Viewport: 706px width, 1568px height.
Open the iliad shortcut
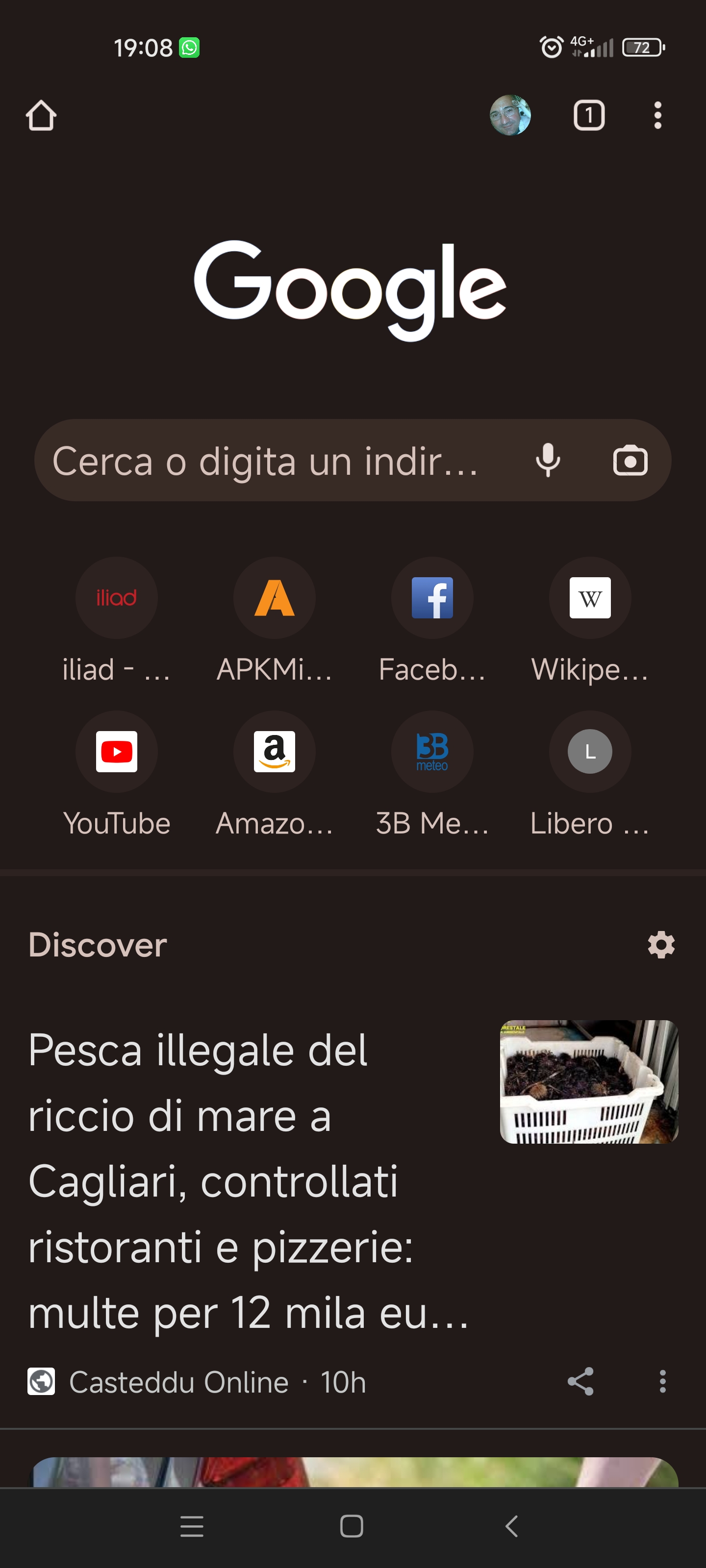click(116, 621)
